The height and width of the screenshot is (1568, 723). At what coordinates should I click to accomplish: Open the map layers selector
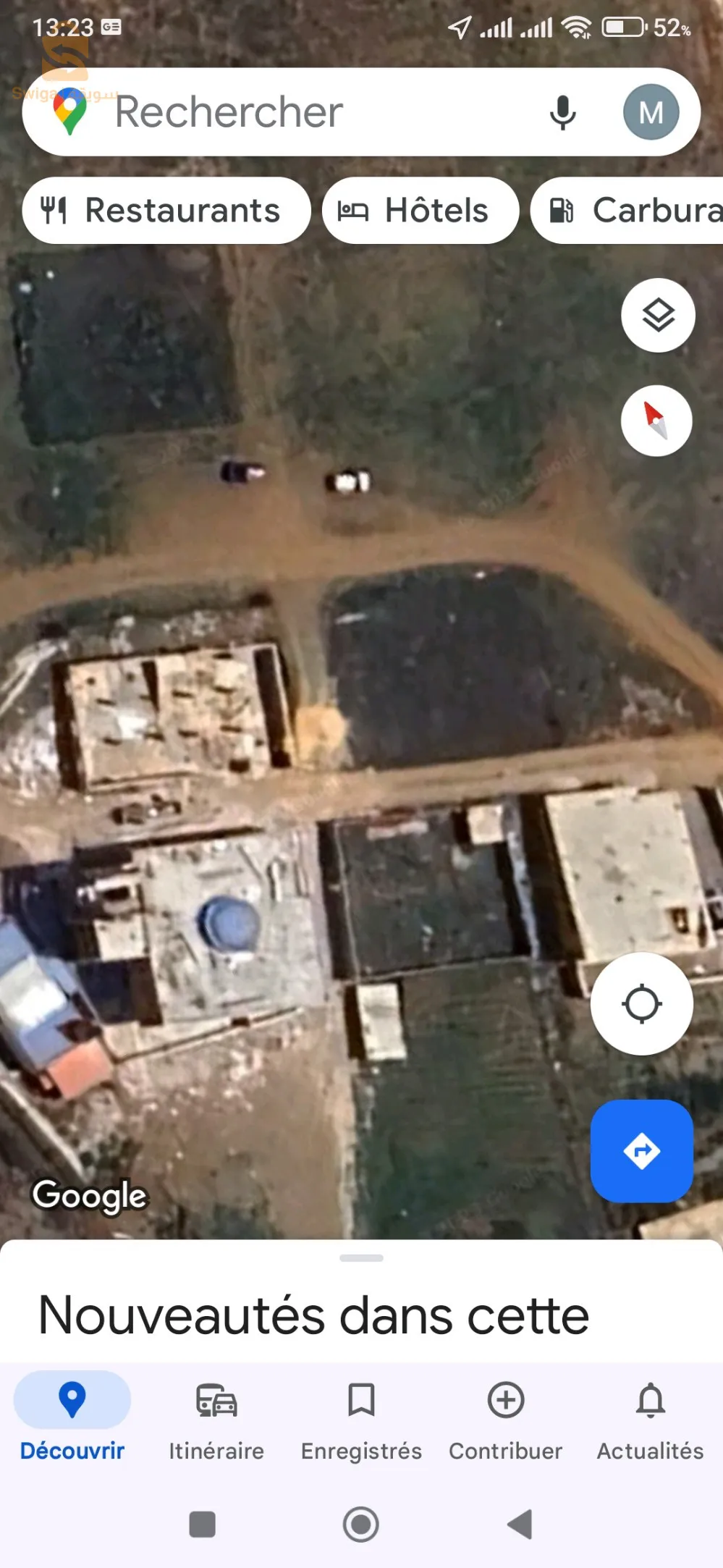tap(658, 316)
